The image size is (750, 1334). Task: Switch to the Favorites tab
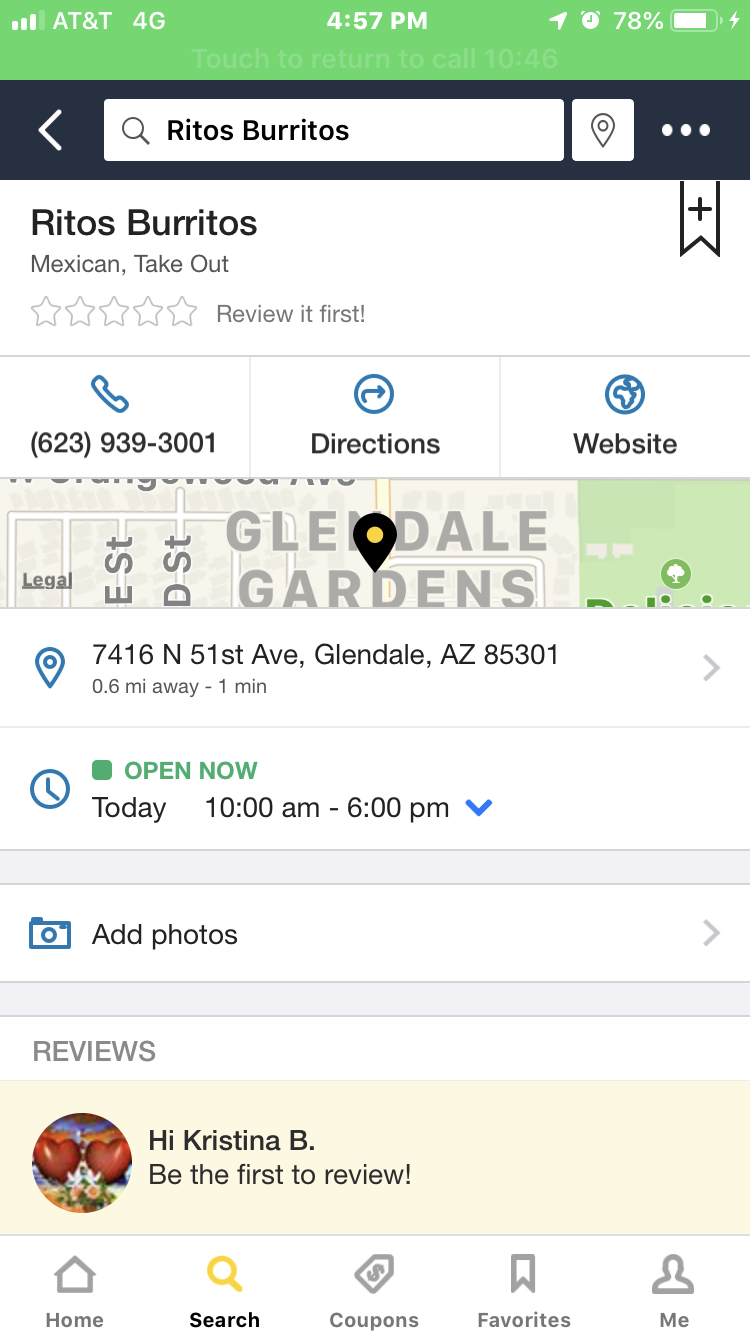click(524, 1292)
